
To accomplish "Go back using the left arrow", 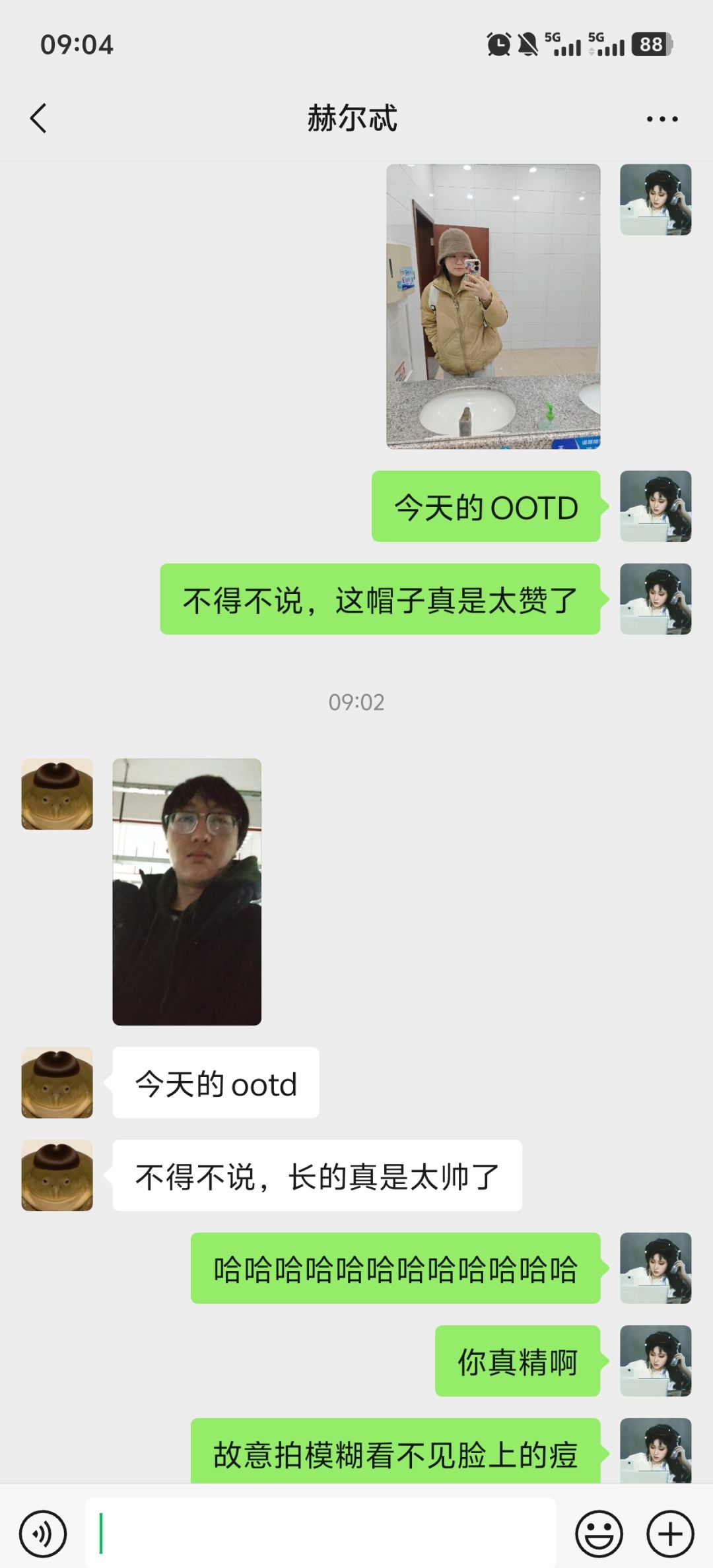I will click(x=38, y=117).
